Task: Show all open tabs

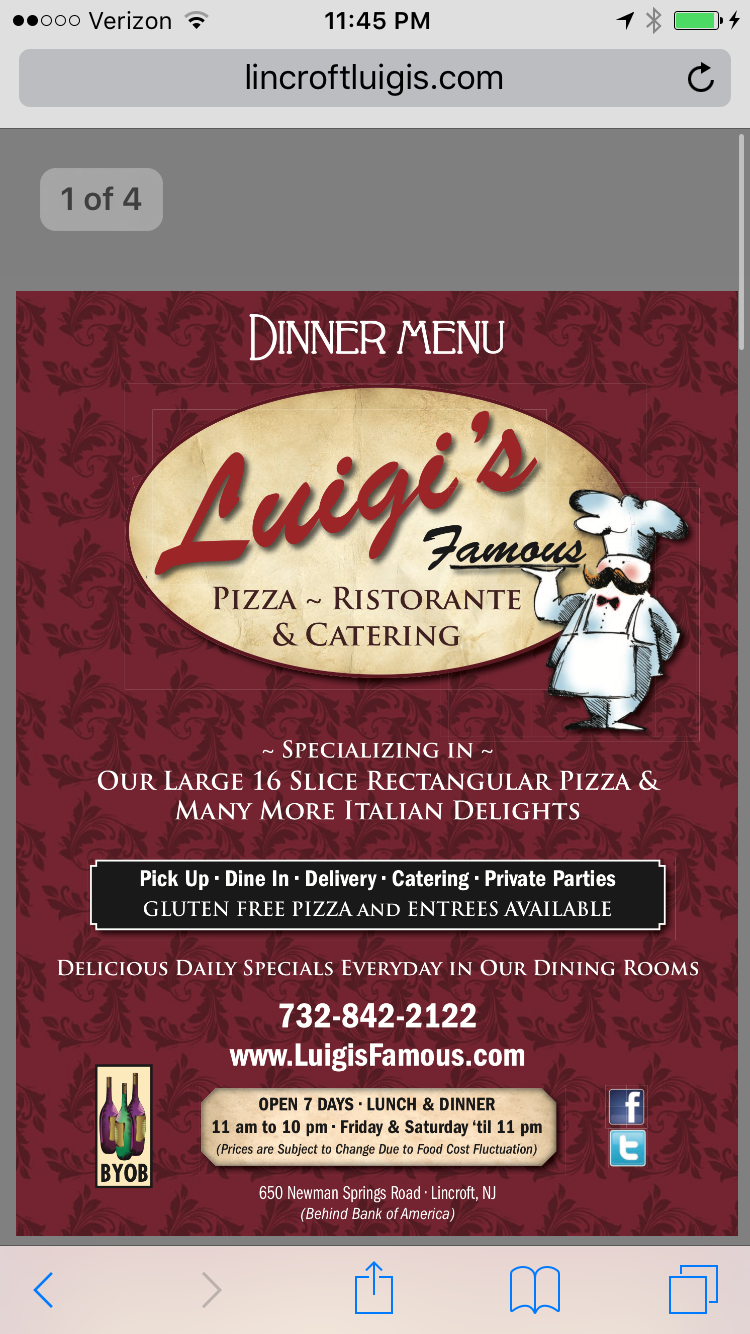Action: tap(693, 1290)
